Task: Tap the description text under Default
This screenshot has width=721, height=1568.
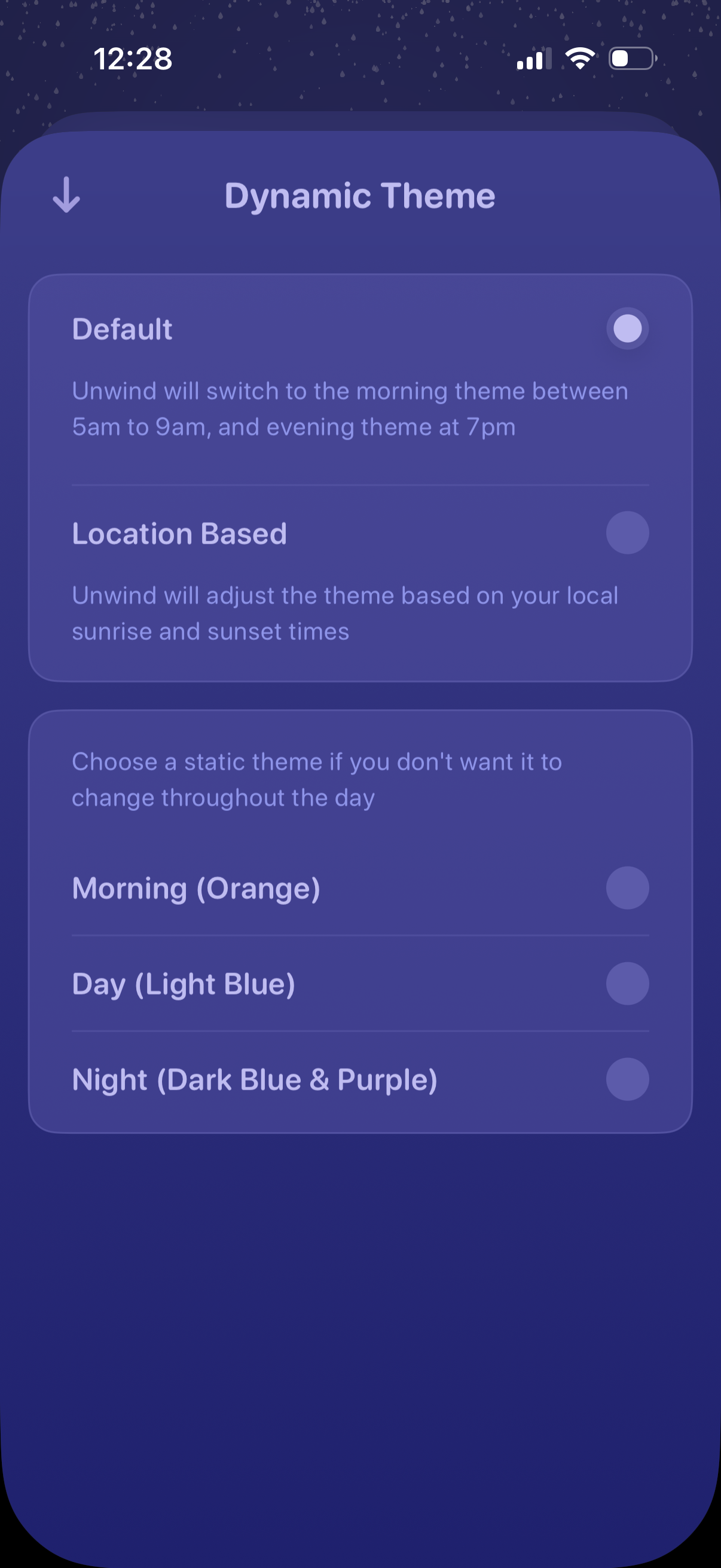Action: pyautogui.click(x=350, y=408)
